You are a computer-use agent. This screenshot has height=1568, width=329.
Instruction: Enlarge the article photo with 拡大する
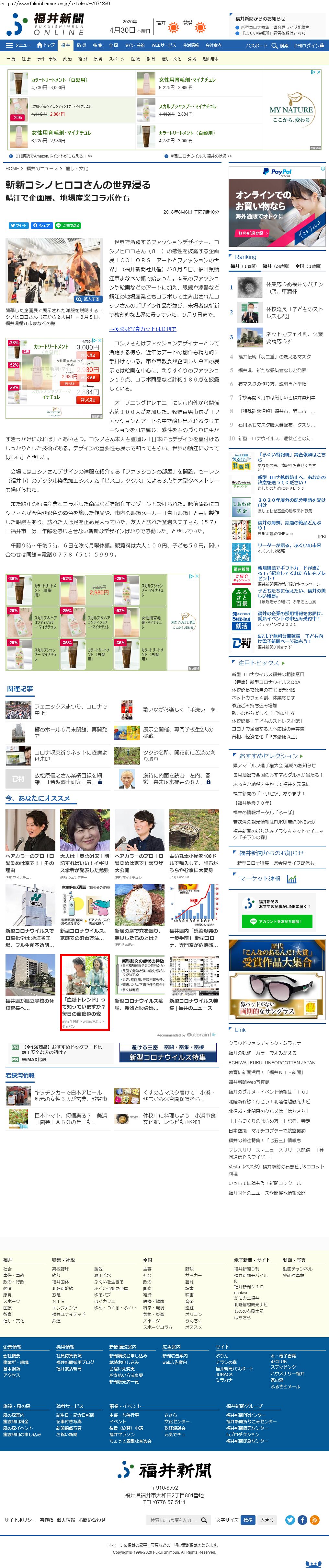[87, 299]
